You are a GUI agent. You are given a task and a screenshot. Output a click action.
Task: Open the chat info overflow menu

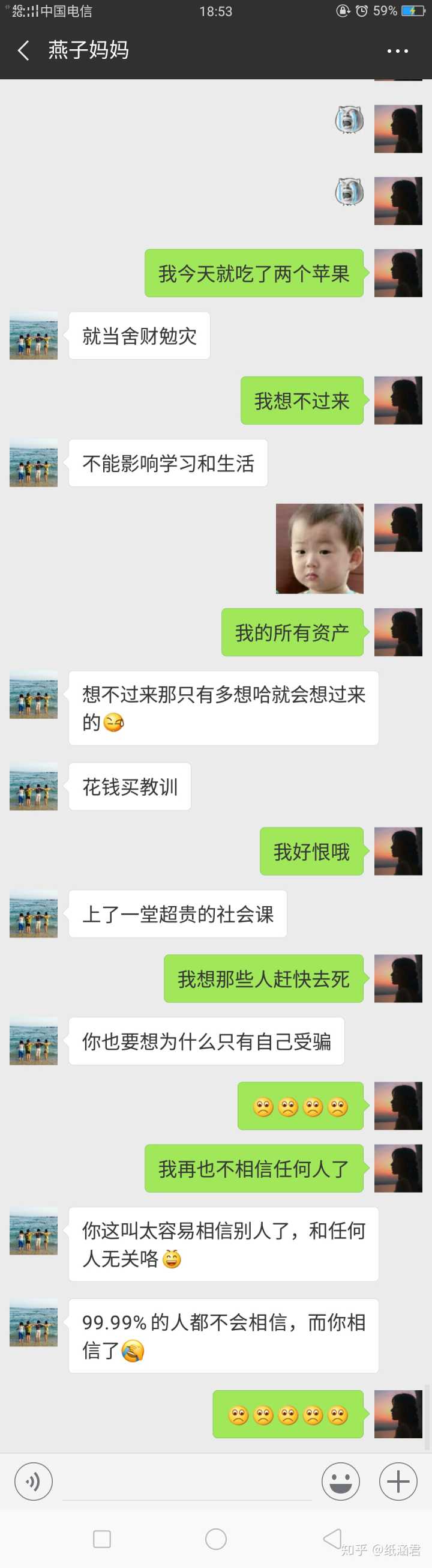point(397,51)
